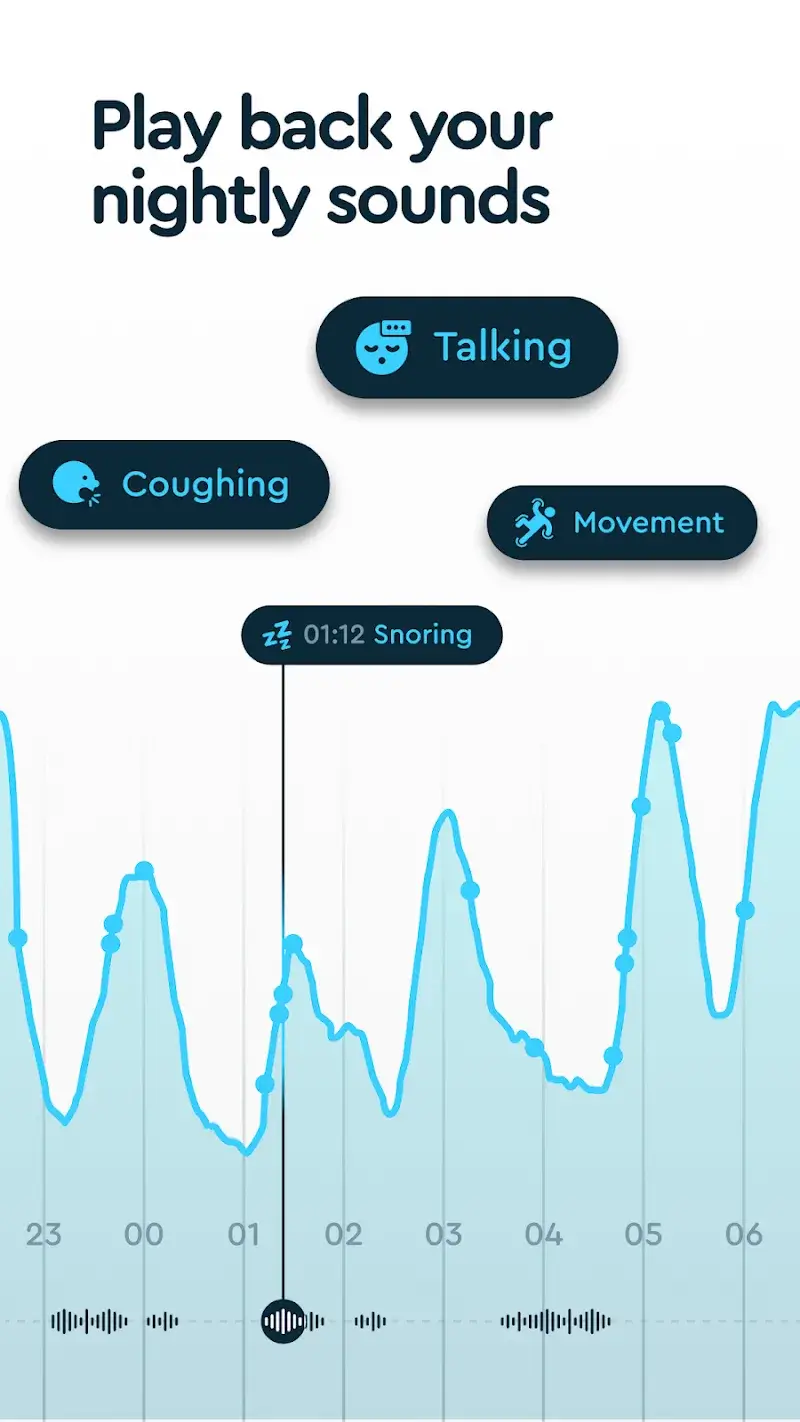
Task: Select the Movement sound tag
Action: (x=622, y=522)
